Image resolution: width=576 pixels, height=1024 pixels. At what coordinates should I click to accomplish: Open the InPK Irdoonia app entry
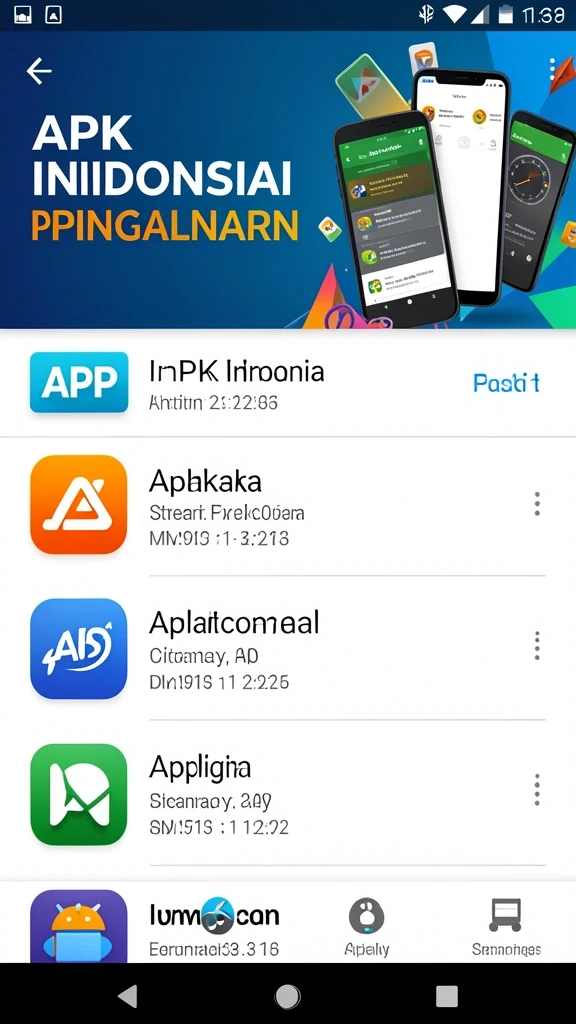coord(288,383)
